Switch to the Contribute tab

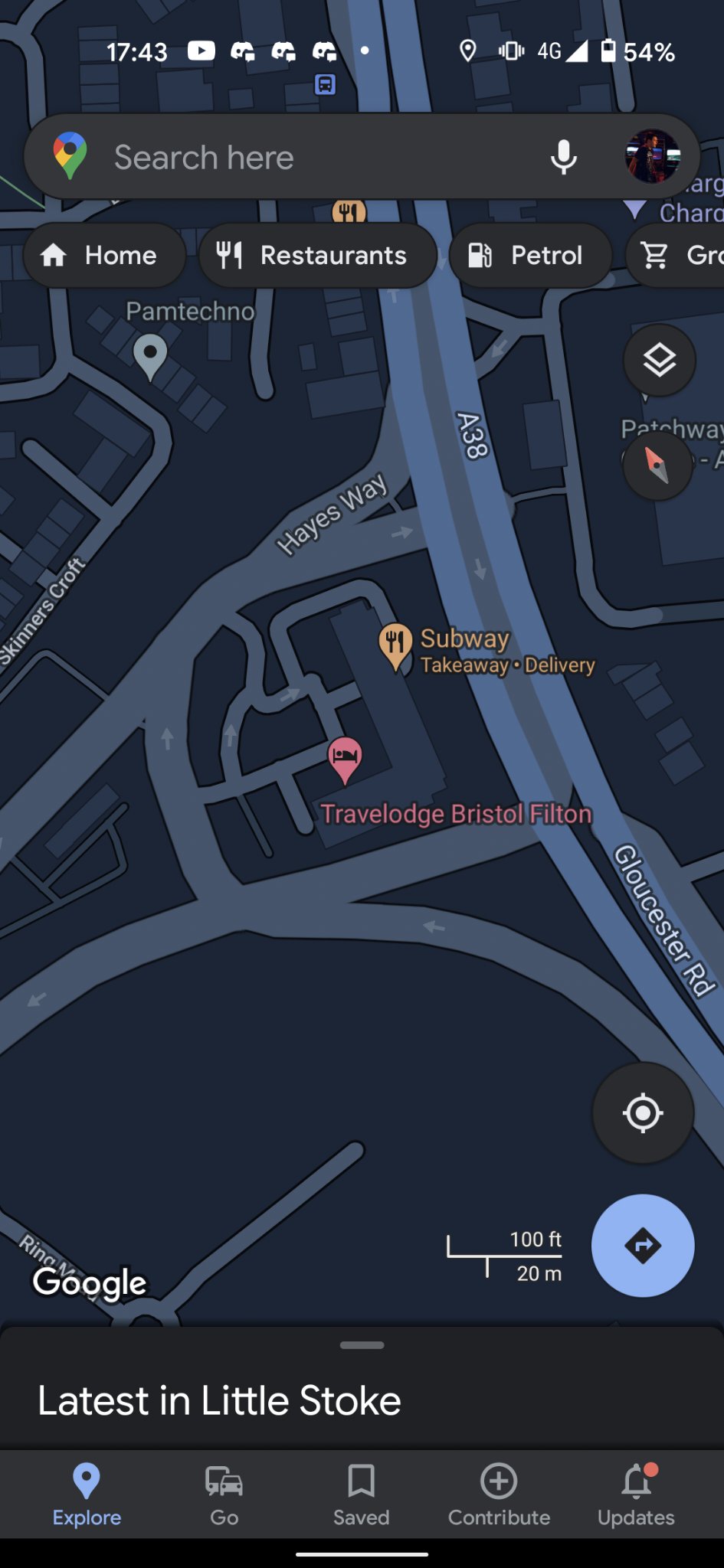pos(499,1494)
